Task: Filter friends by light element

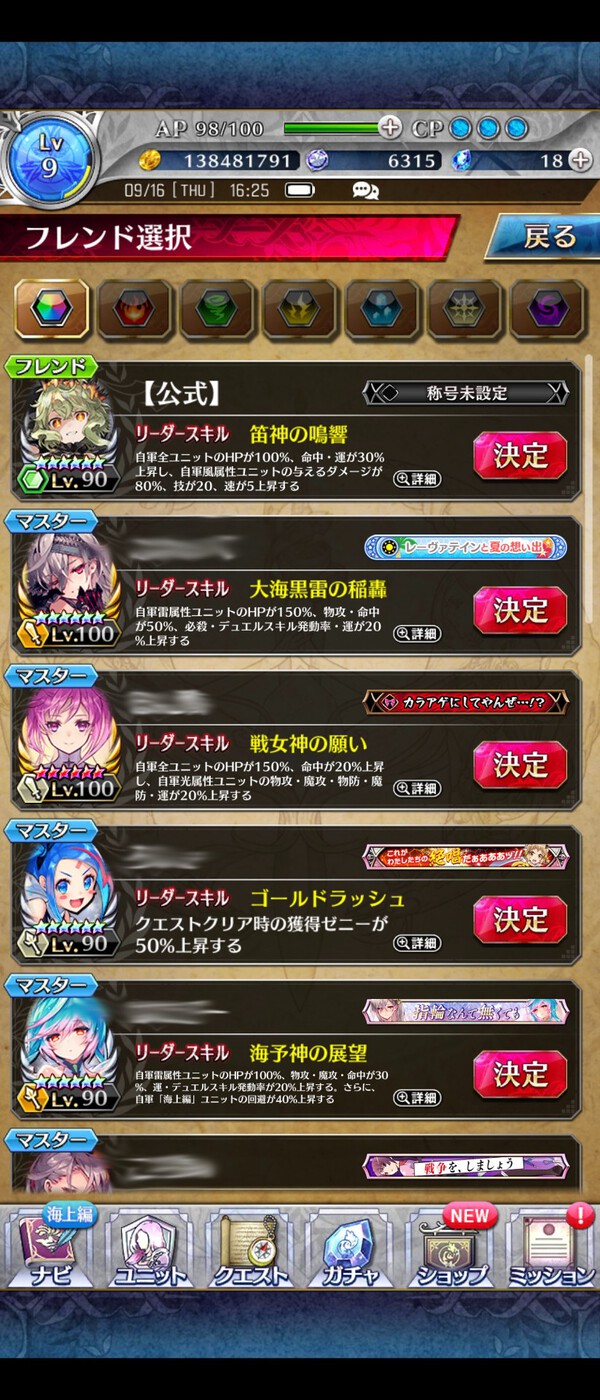Action: click(465, 310)
